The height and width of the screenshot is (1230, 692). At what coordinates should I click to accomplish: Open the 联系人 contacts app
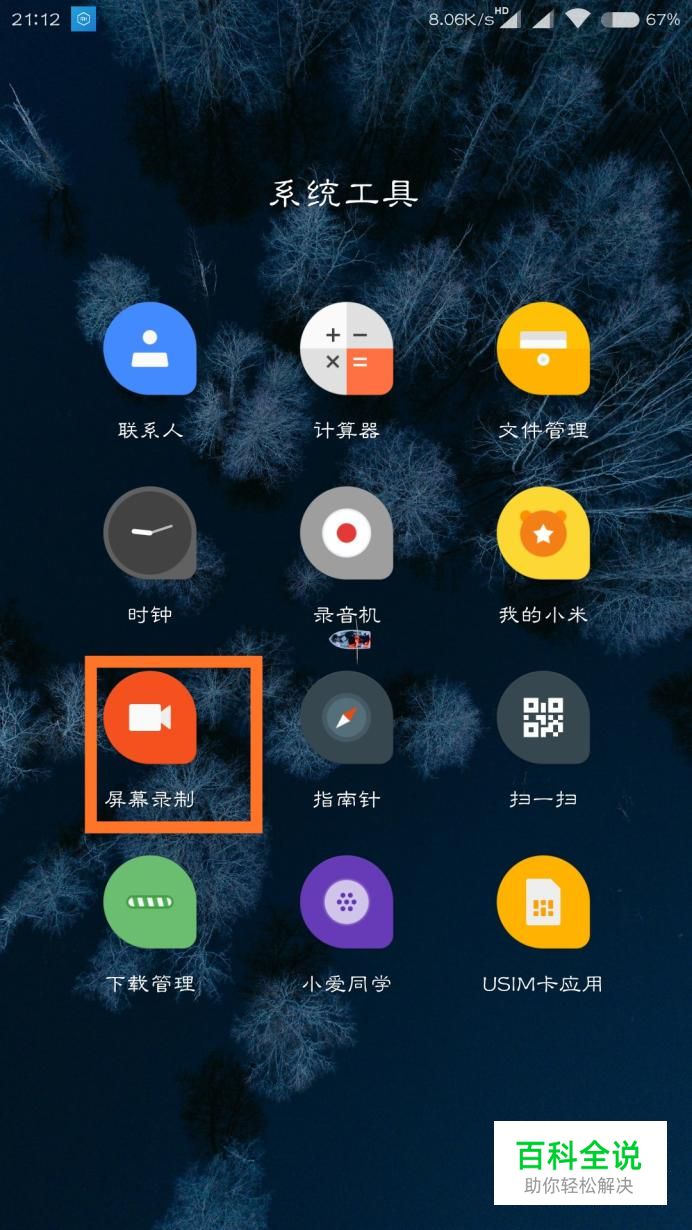pyautogui.click(x=150, y=349)
